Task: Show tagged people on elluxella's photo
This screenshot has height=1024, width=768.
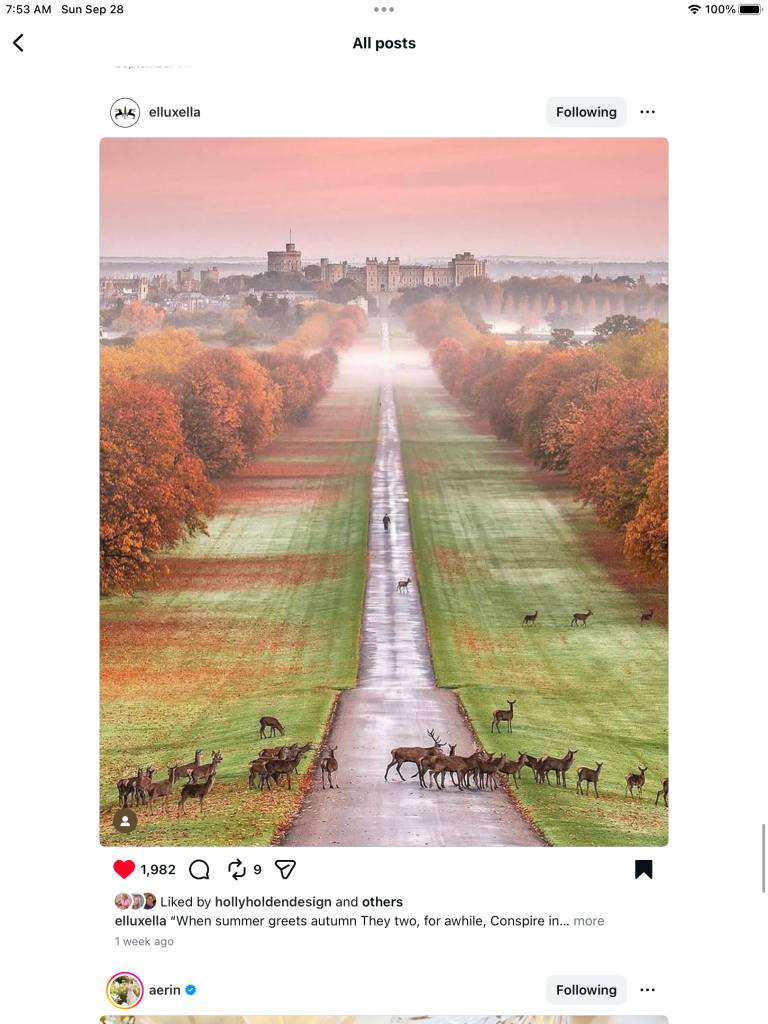Action: point(125,821)
